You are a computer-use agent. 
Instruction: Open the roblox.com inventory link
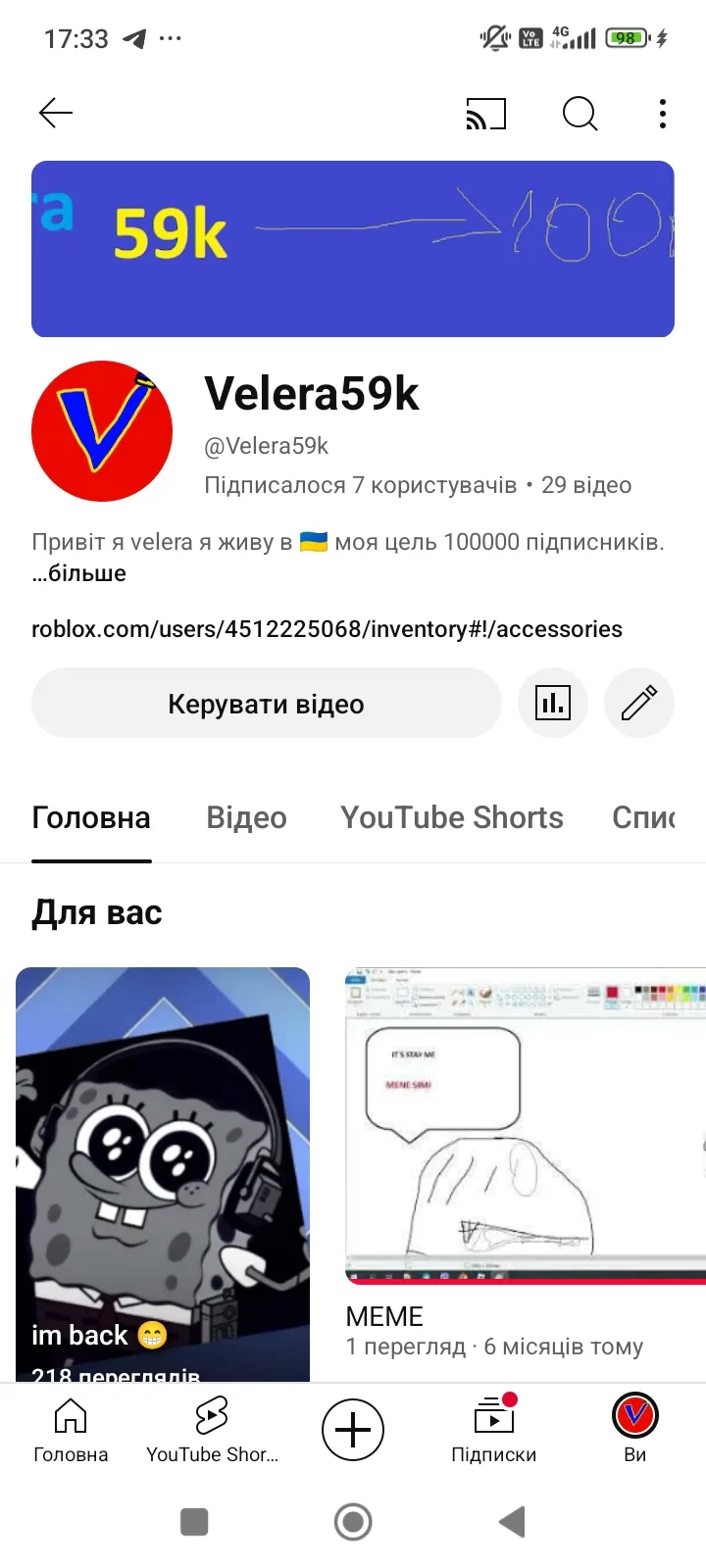(327, 629)
